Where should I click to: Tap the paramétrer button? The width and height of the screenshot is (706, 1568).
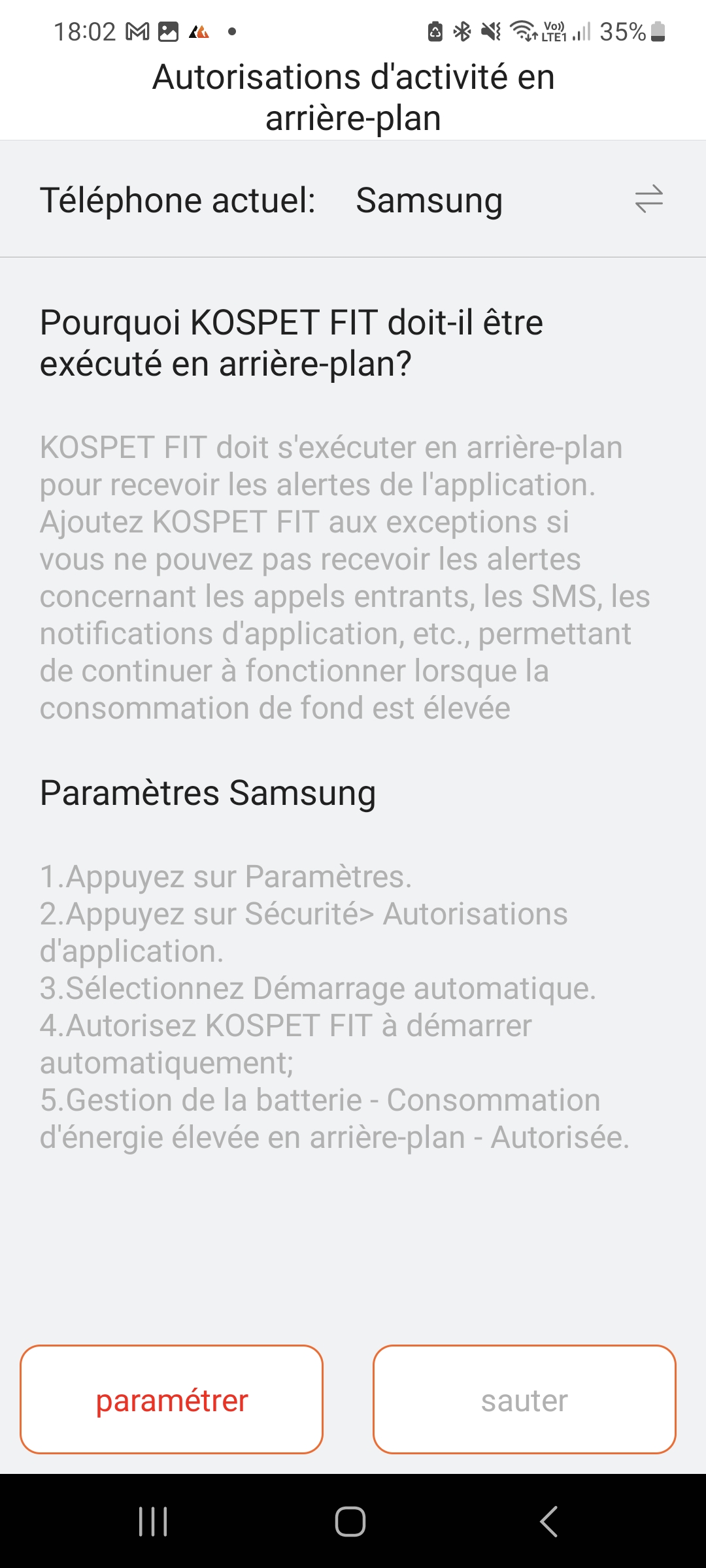tap(172, 1400)
